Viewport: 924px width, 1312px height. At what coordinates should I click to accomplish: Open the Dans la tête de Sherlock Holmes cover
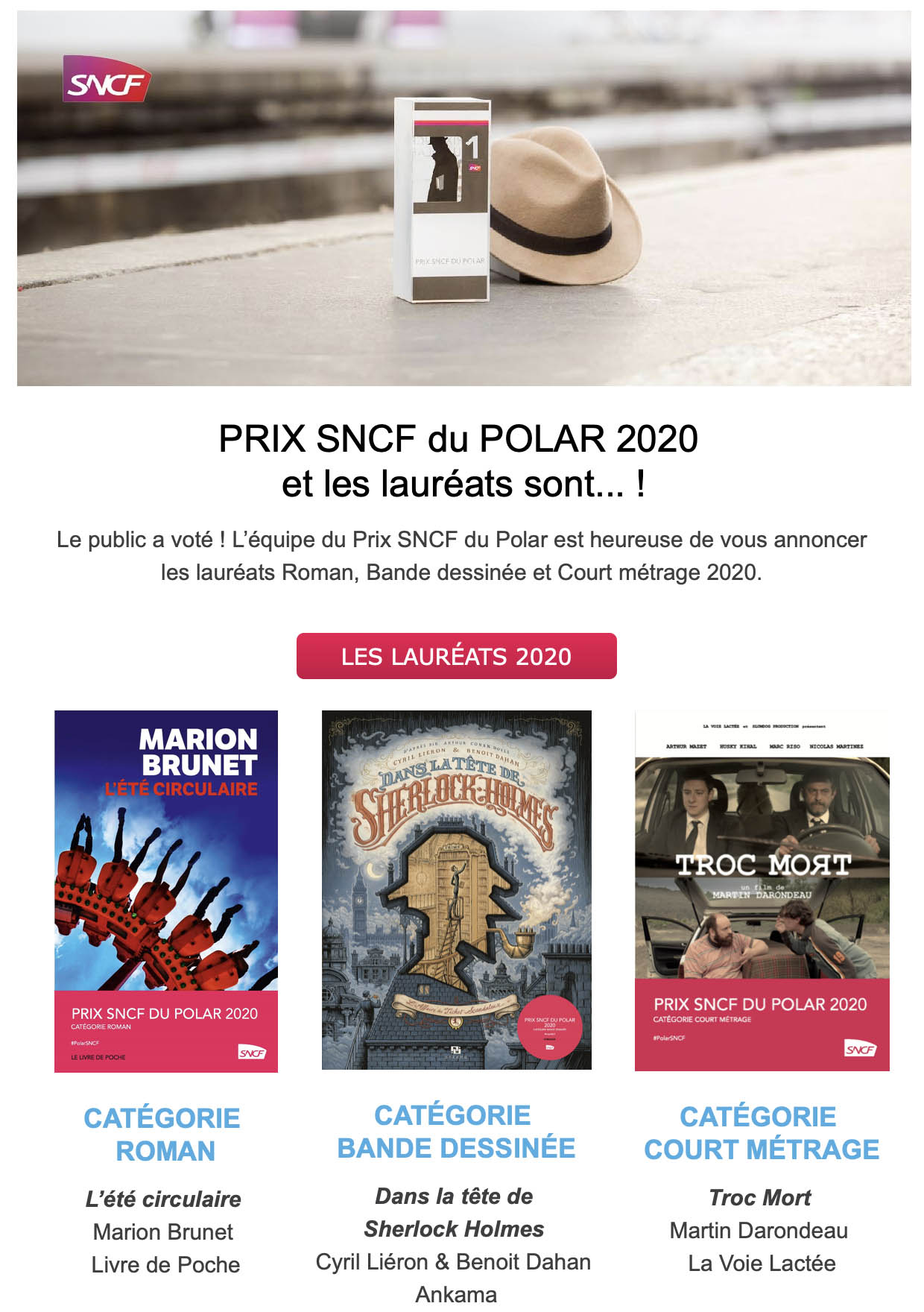[456, 889]
